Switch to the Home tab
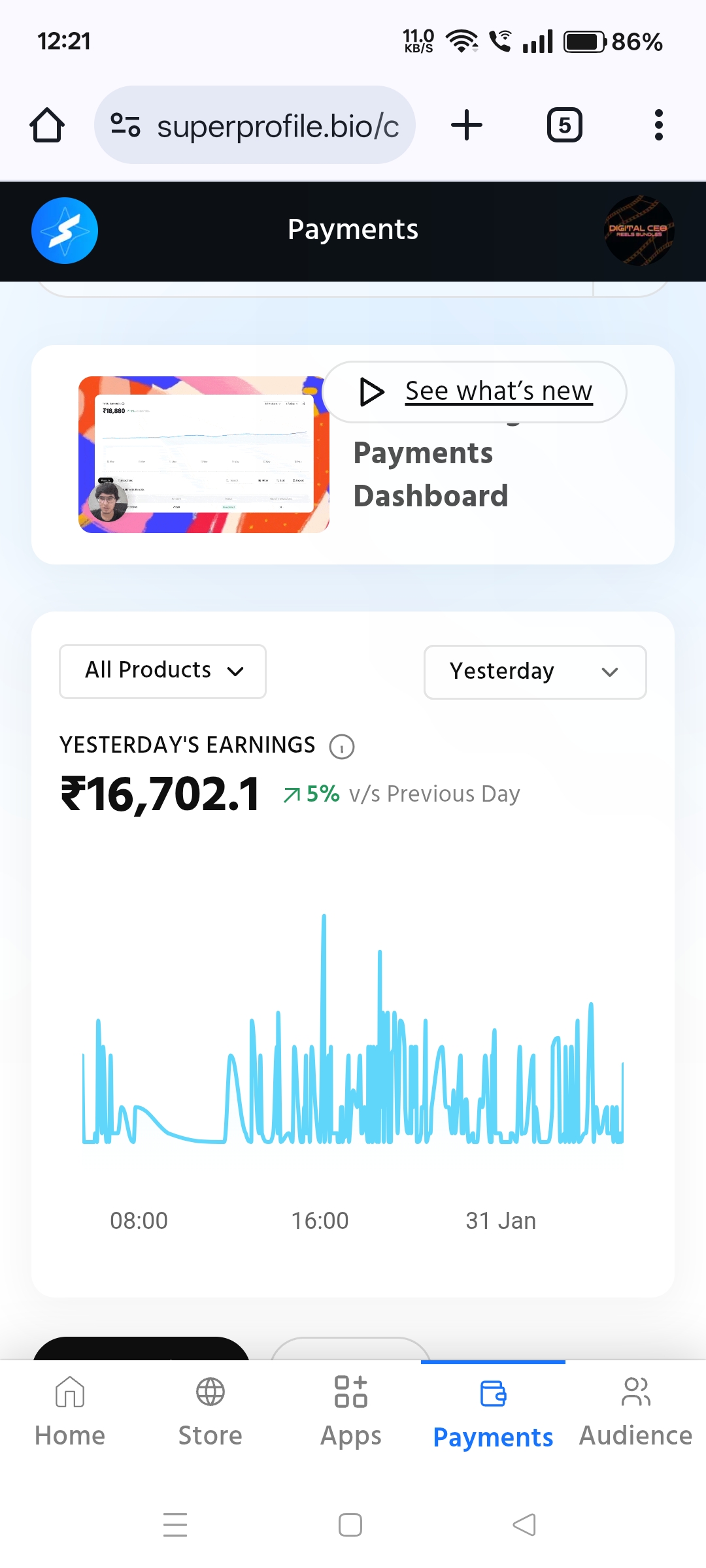Screen dimensions: 706x1568 70,1413
